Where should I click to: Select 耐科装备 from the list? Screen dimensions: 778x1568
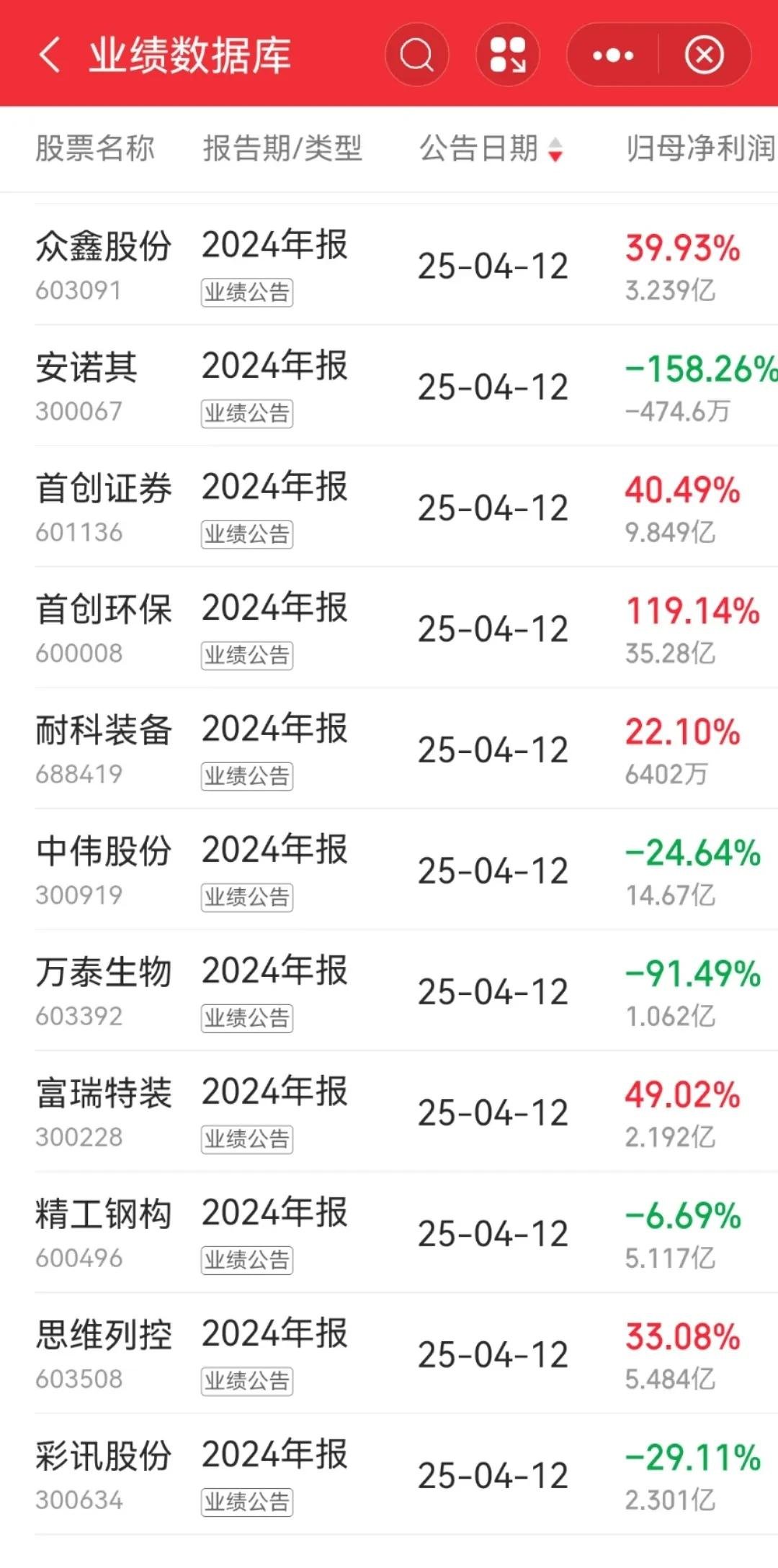pos(104,729)
